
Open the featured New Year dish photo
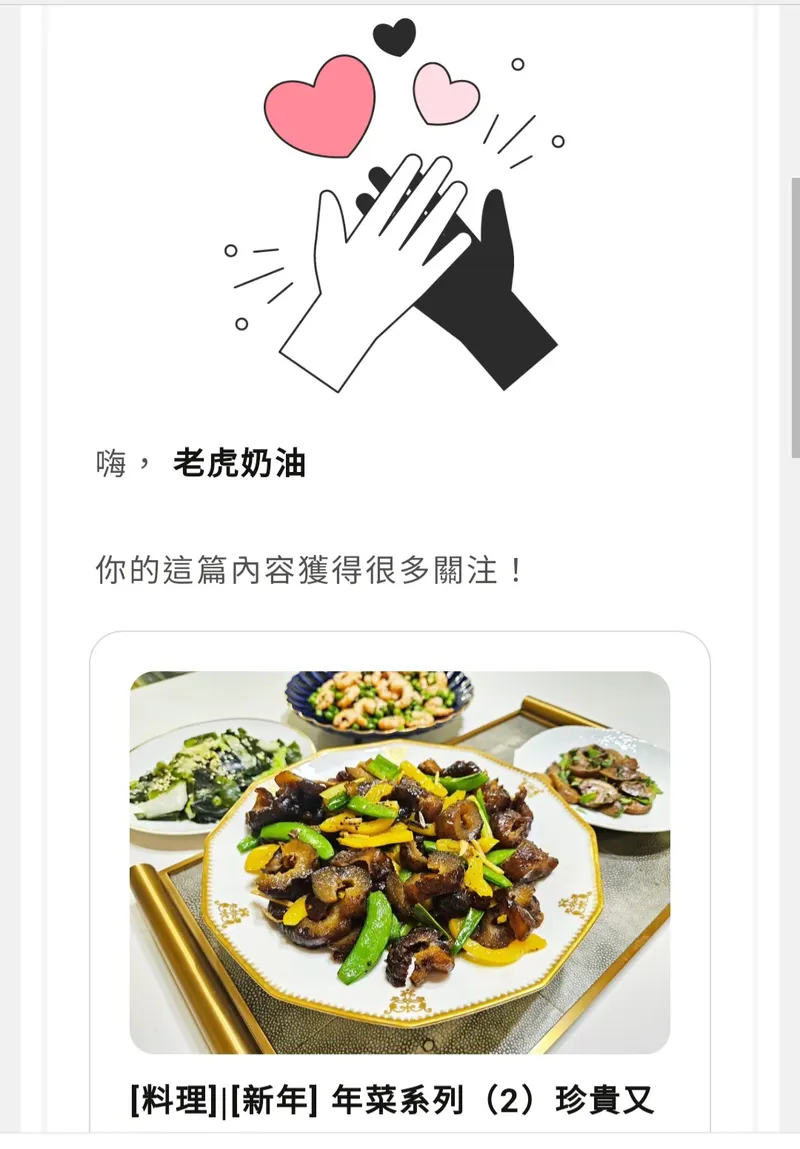tap(400, 862)
